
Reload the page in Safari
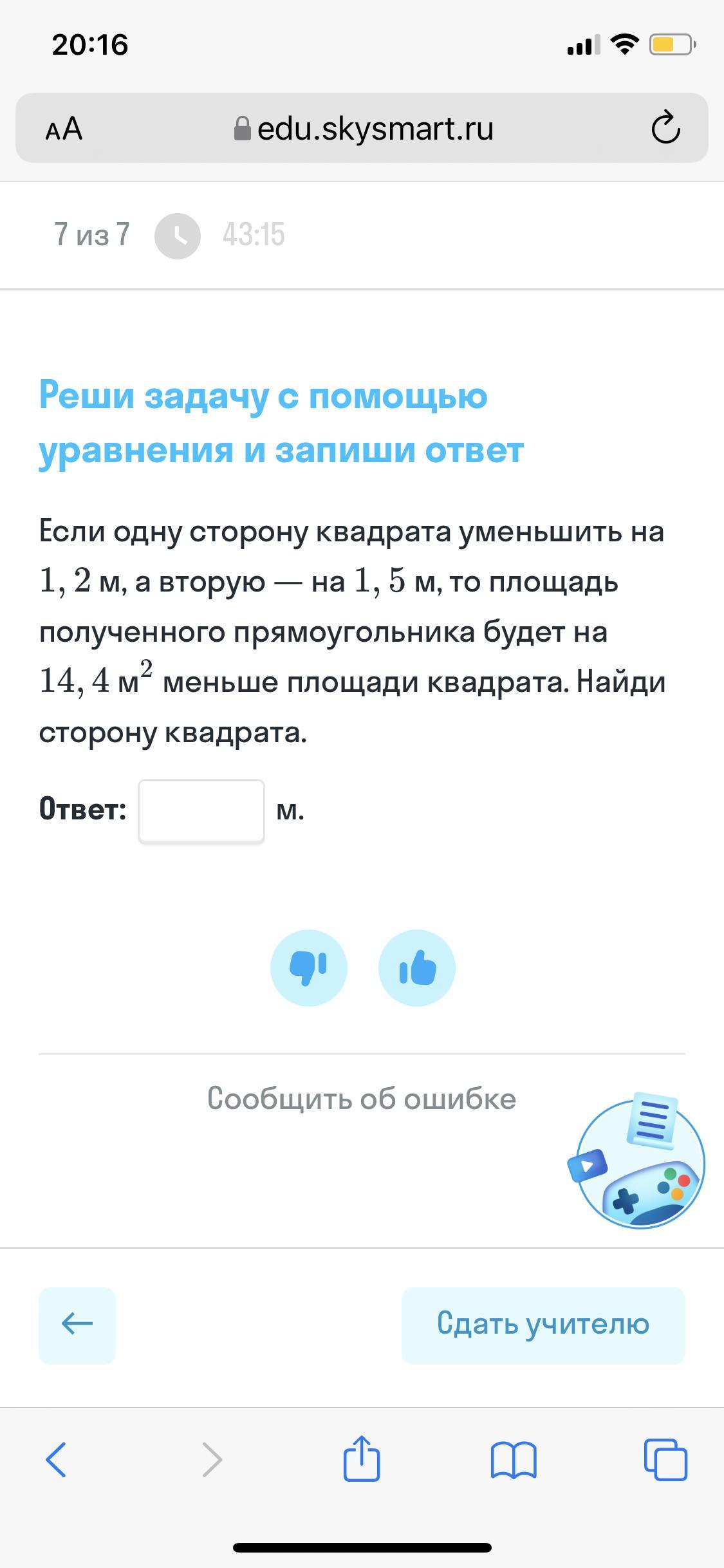point(665,127)
